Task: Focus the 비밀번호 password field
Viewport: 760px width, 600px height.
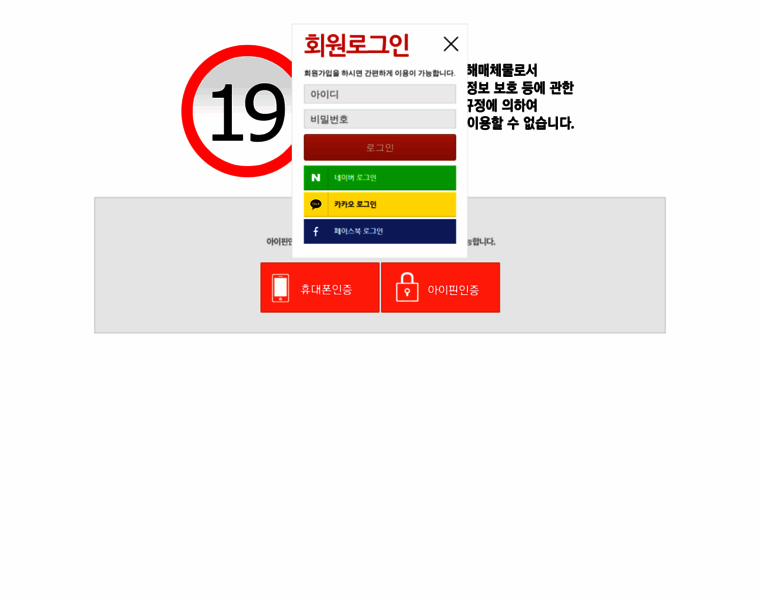Action: (x=379, y=119)
